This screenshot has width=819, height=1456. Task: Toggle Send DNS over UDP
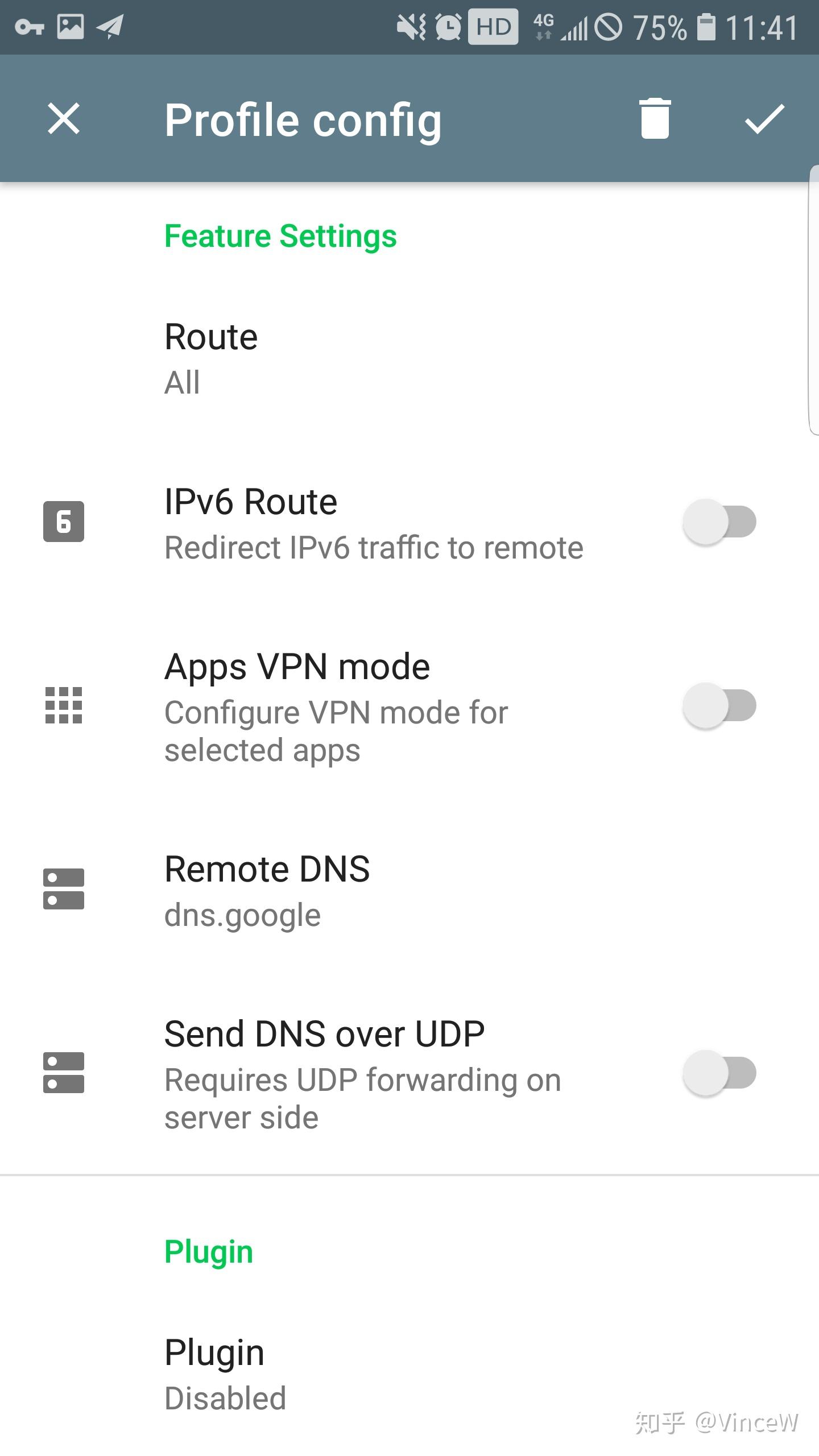coord(719,1073)
